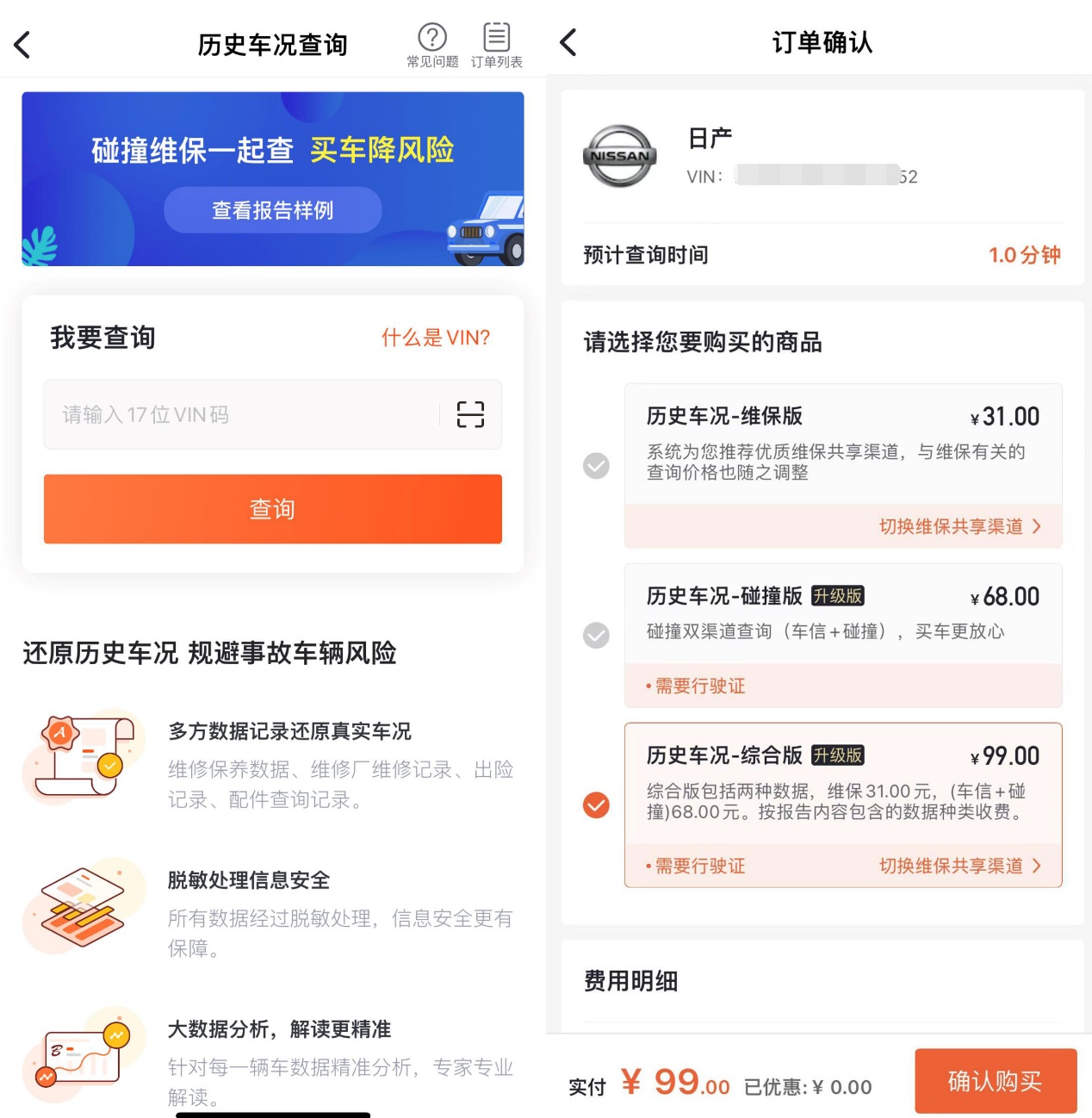Open 切换维保共享渠道 under 综合版
This screenshot has width=1092, height=1118.
[x=959, y=866]
